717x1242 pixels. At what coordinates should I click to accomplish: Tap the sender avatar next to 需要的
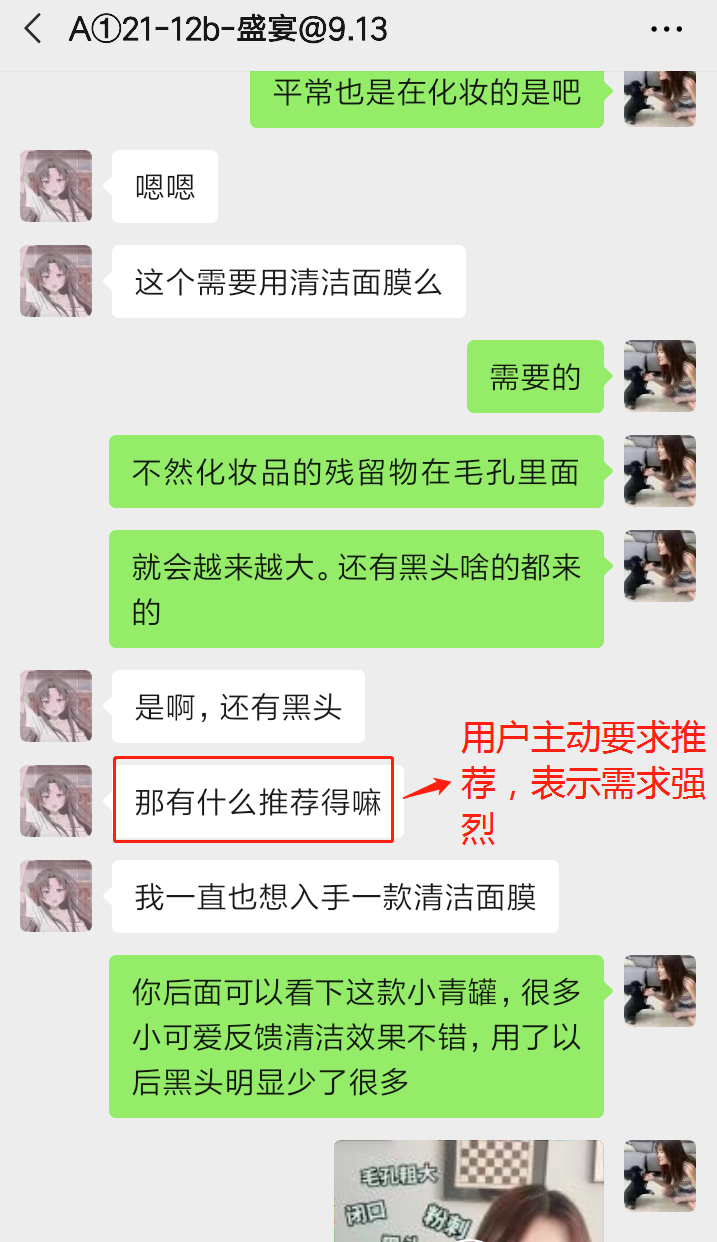point(659,376)
